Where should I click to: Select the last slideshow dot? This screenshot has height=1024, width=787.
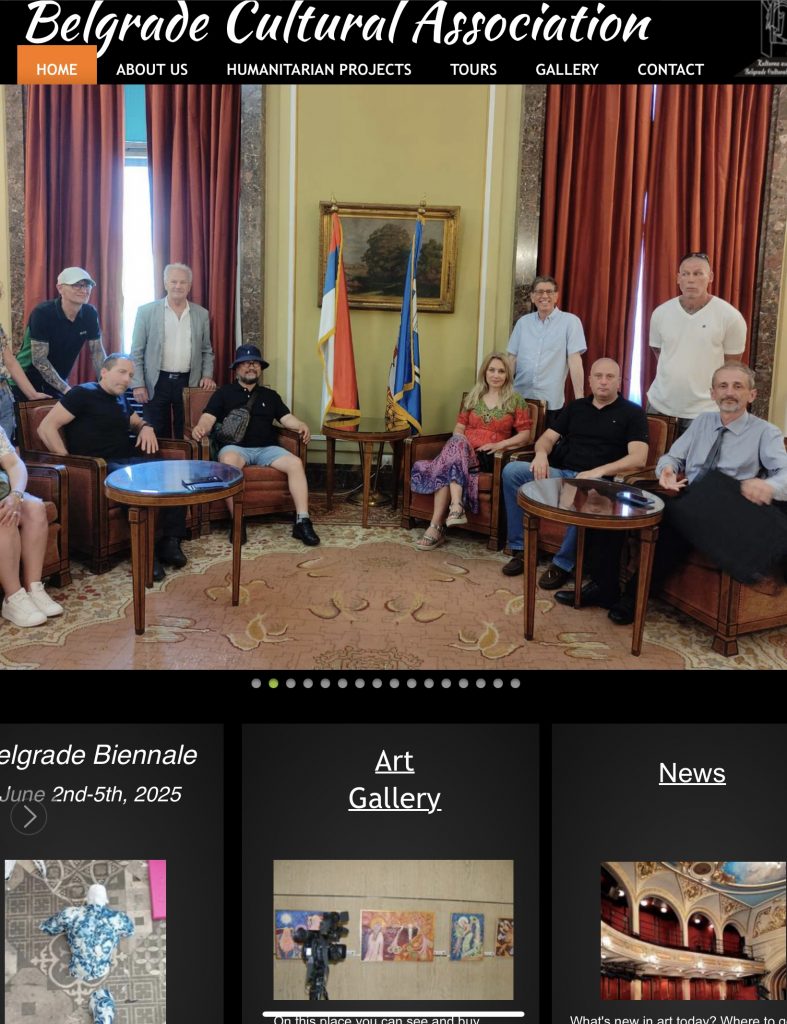pyautogui.click(x=515, y=684)
